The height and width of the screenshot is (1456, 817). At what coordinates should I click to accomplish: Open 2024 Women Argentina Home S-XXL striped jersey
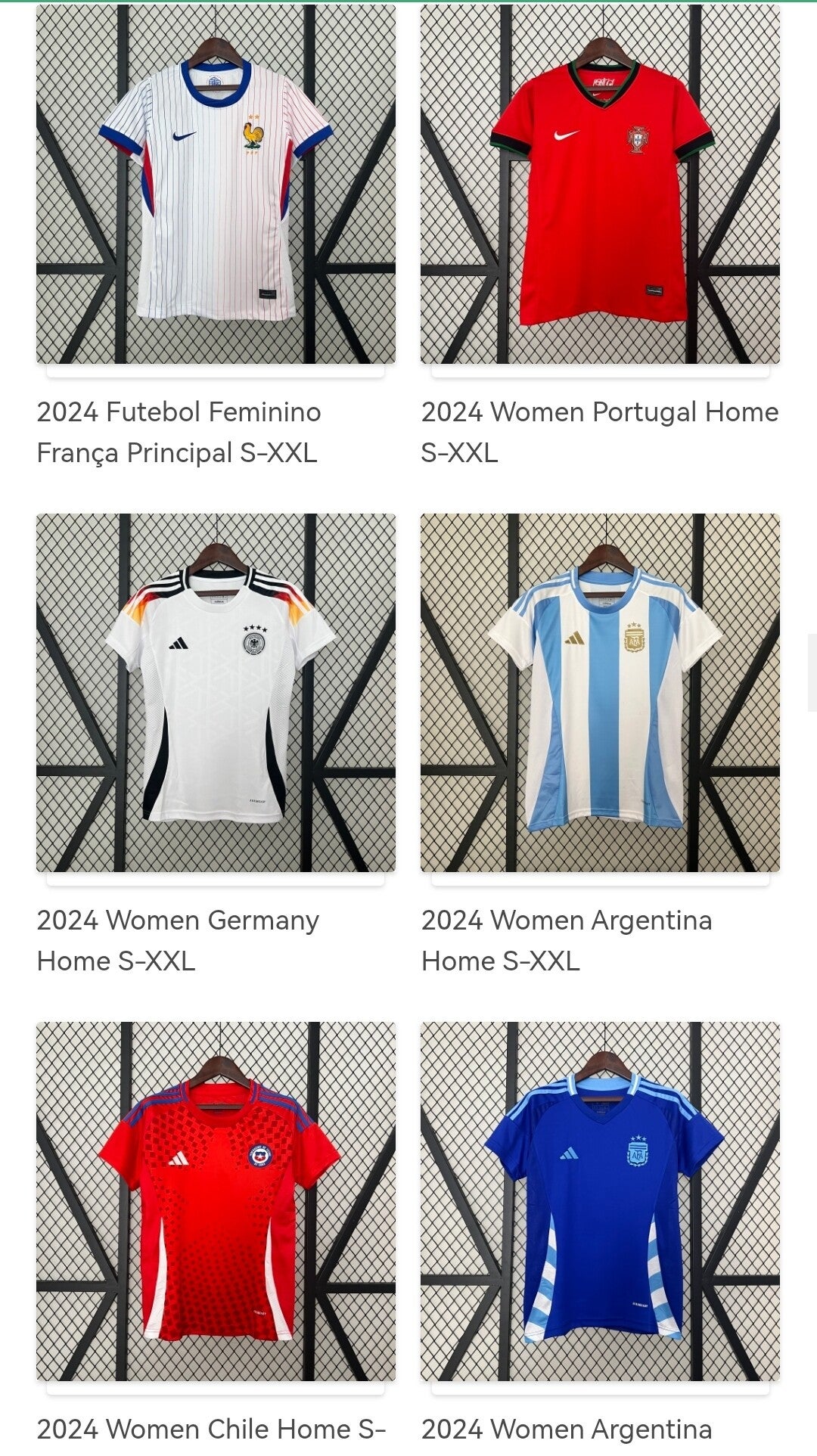tap(600, 693)
